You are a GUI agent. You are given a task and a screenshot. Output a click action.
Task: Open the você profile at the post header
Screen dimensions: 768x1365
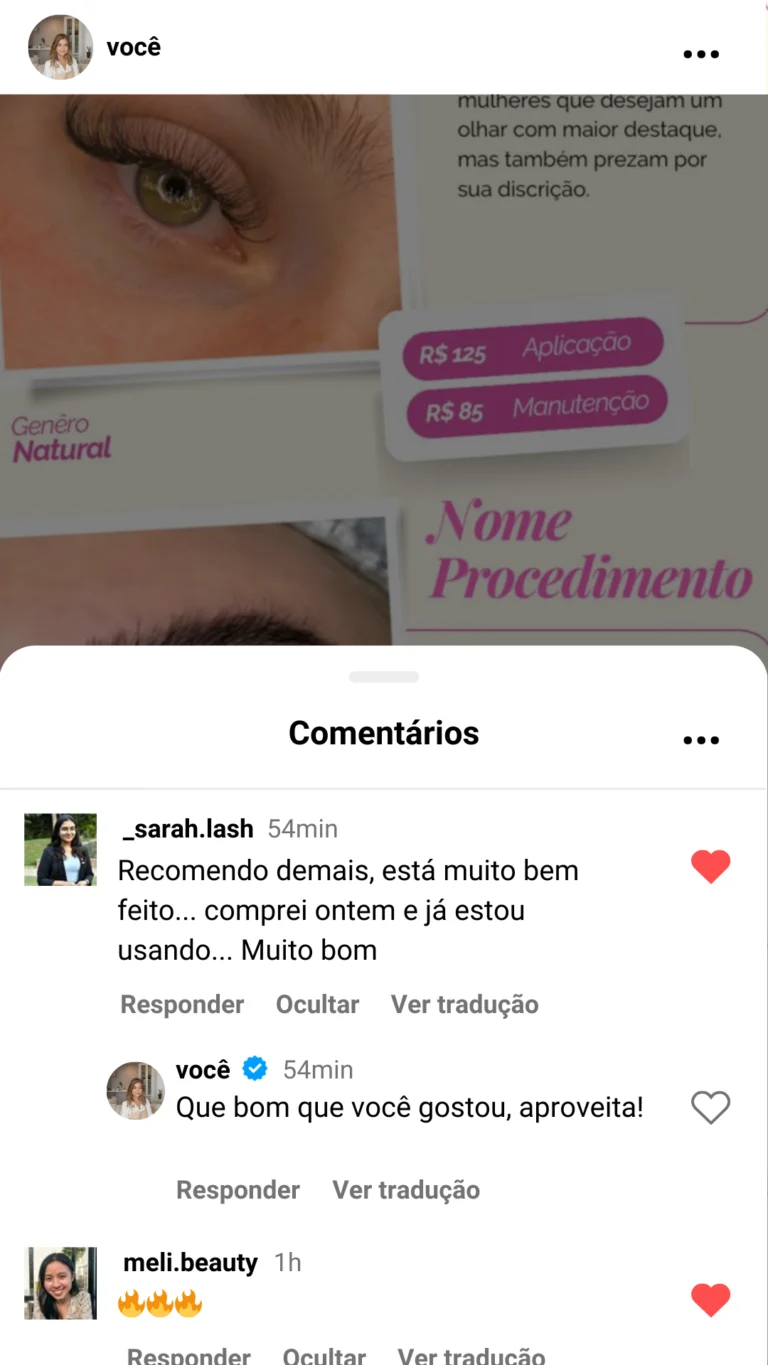tap(60, 47)
